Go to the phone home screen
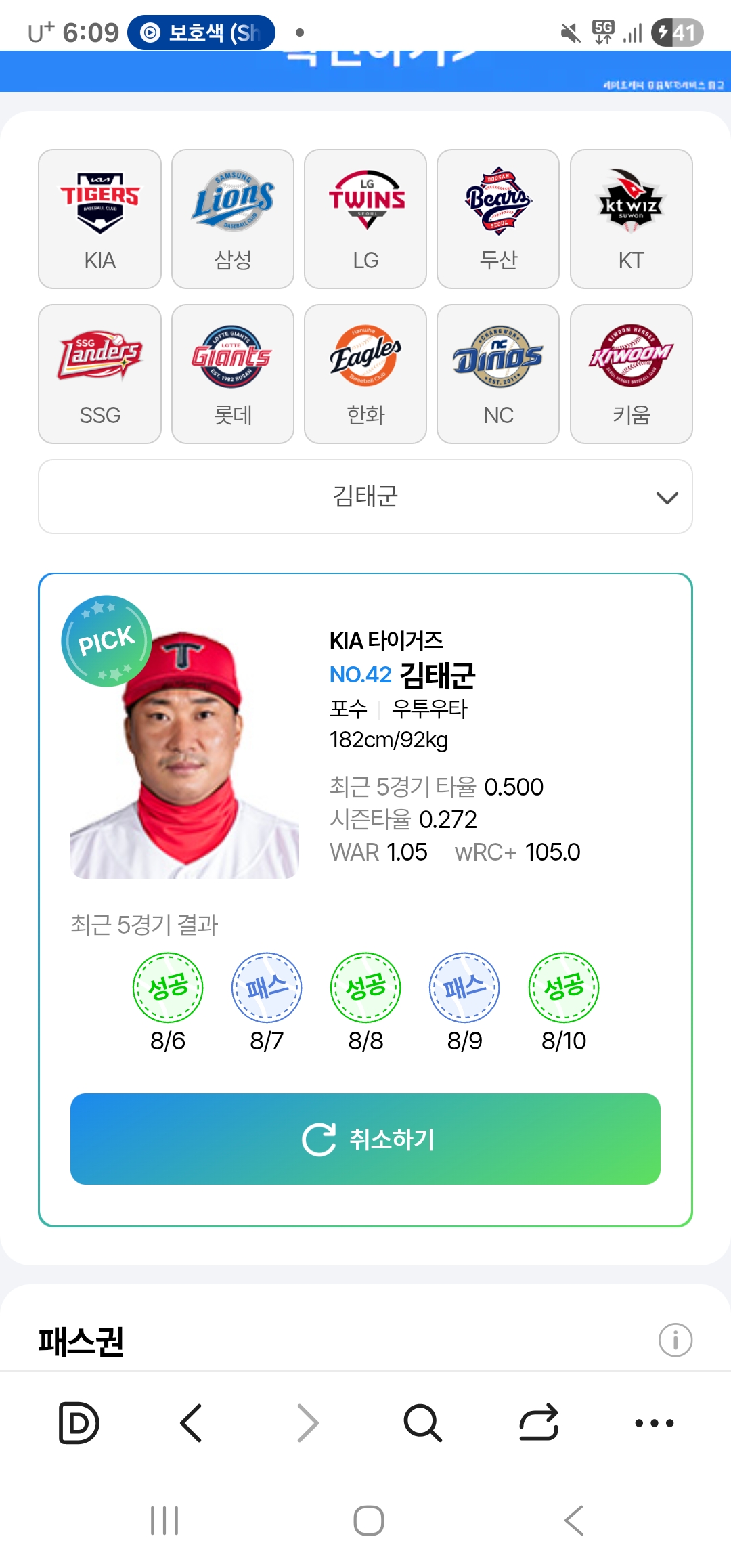Image resolution: width=731 pixels, height=1568 pixels. pyautogui.click(x=369, y=1521)
